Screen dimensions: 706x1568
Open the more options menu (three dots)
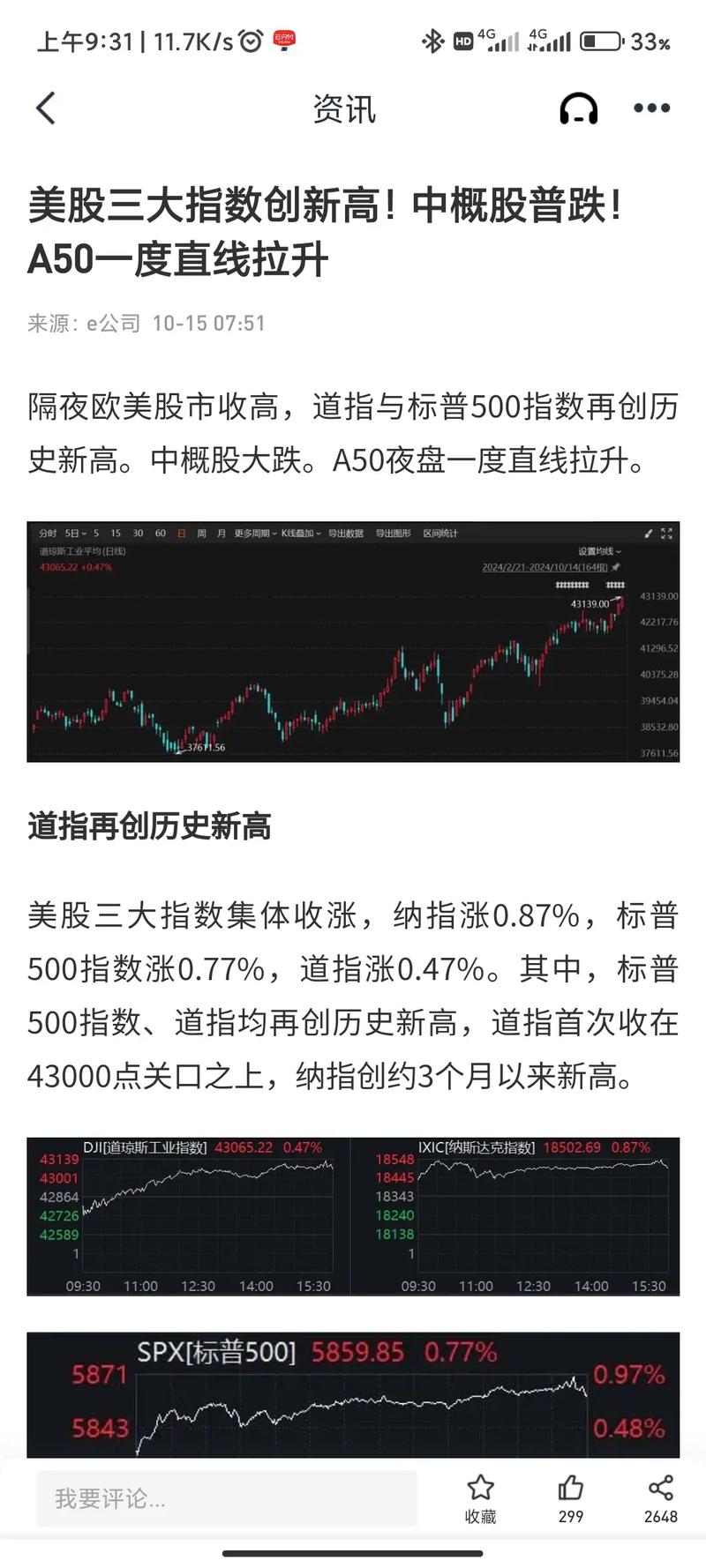coord(651,108)
